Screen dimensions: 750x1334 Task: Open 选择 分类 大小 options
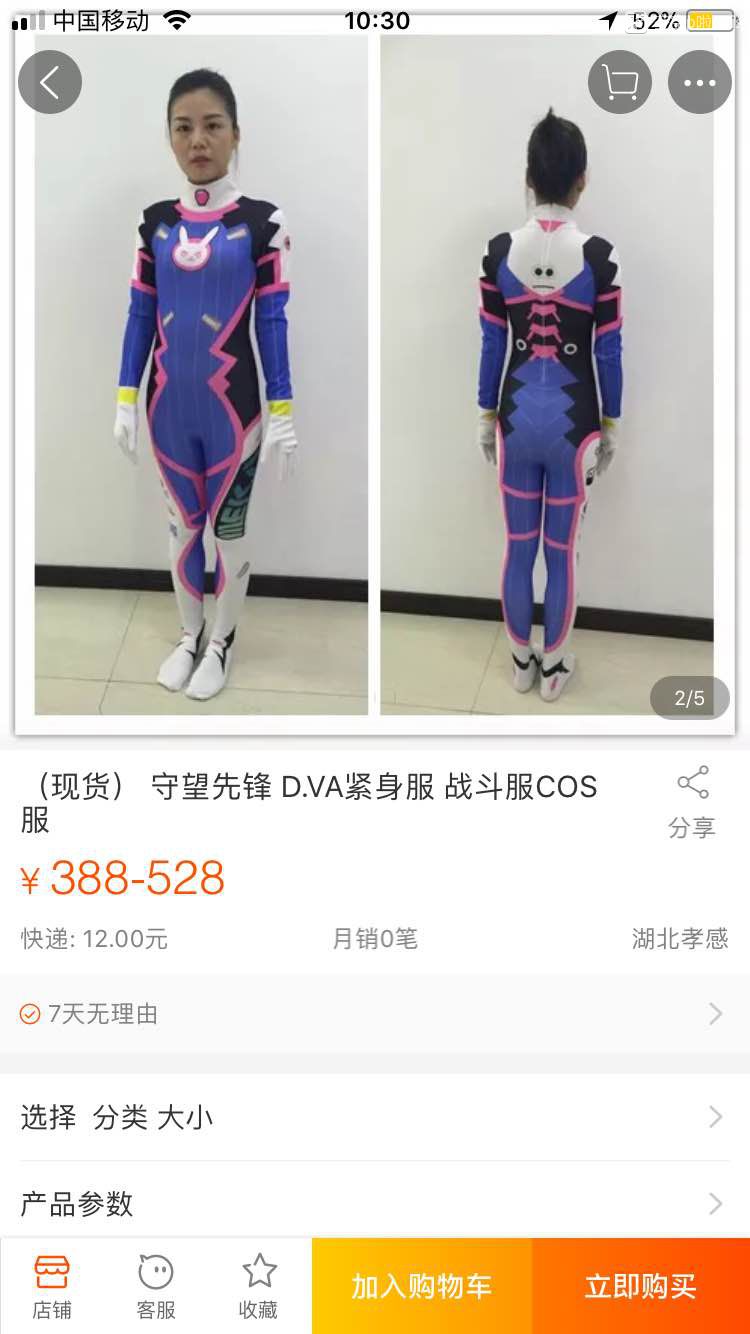(x=375, y=1117)
